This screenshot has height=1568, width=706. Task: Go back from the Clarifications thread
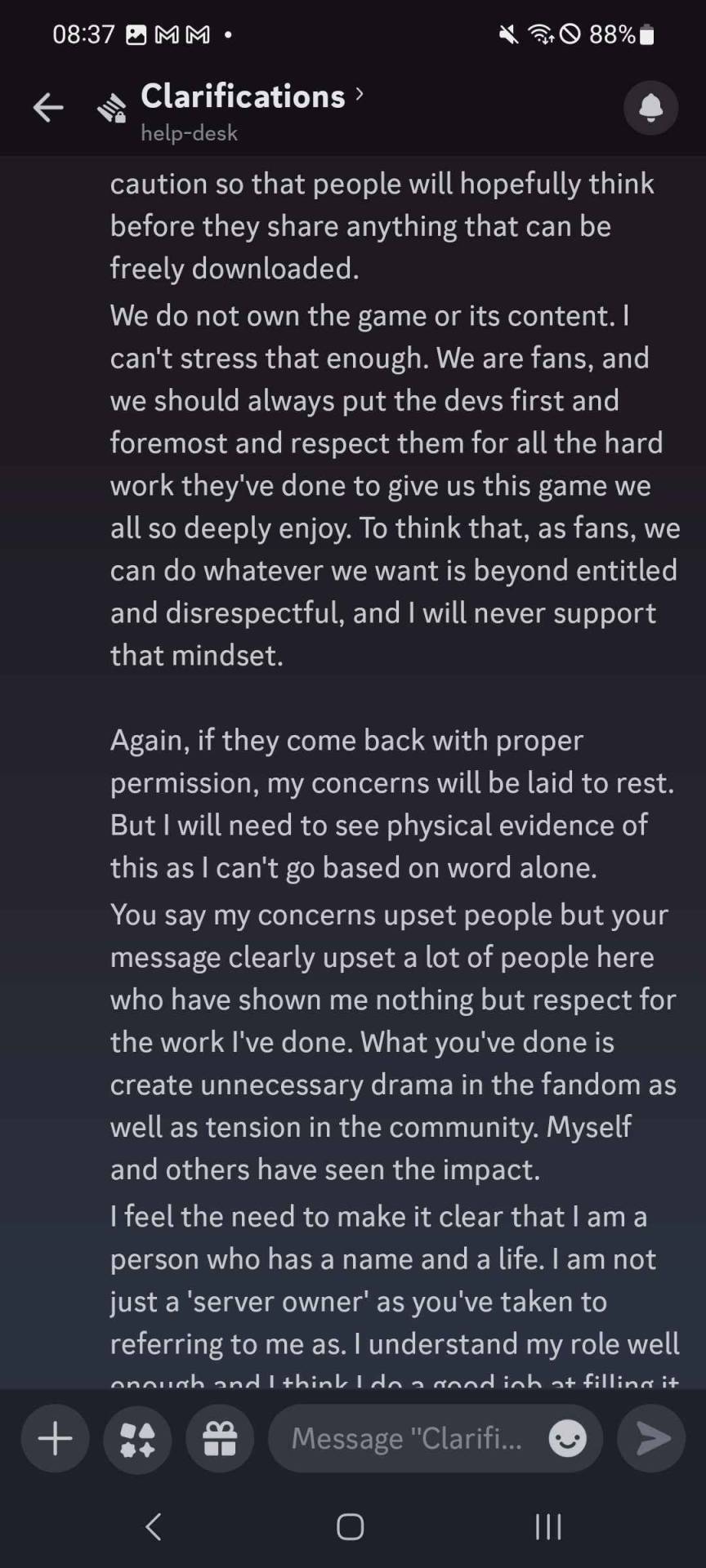coord(48,108)
